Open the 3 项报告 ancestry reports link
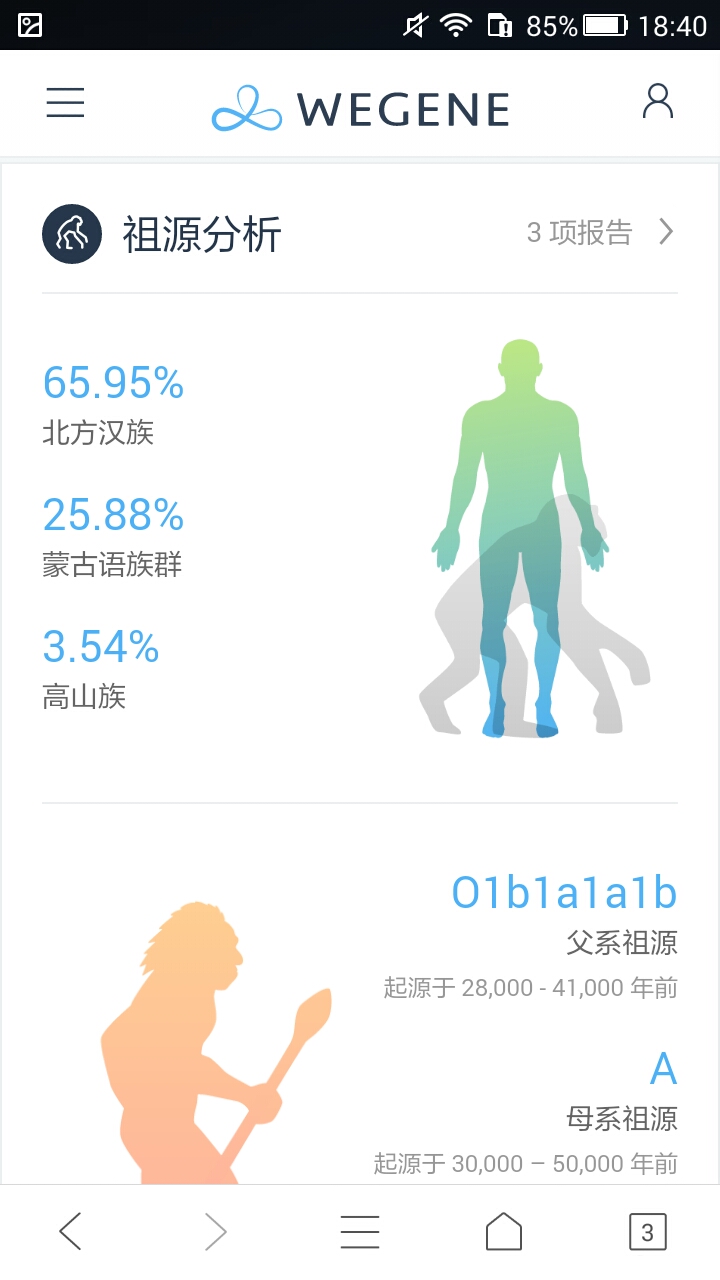Screen dimensions: 720x1280 pos(600,233)
